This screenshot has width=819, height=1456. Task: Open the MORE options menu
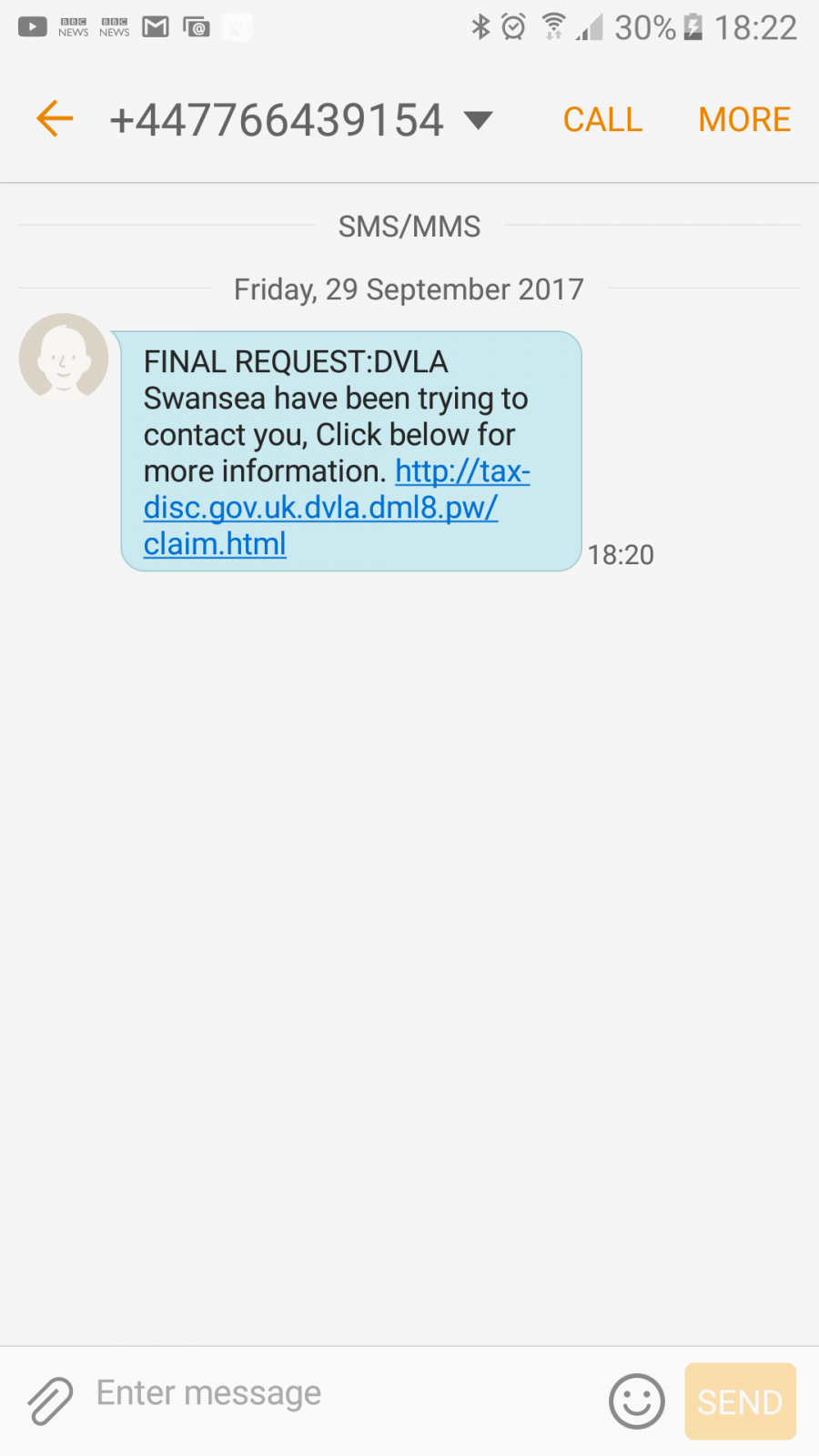click(744, 119)
